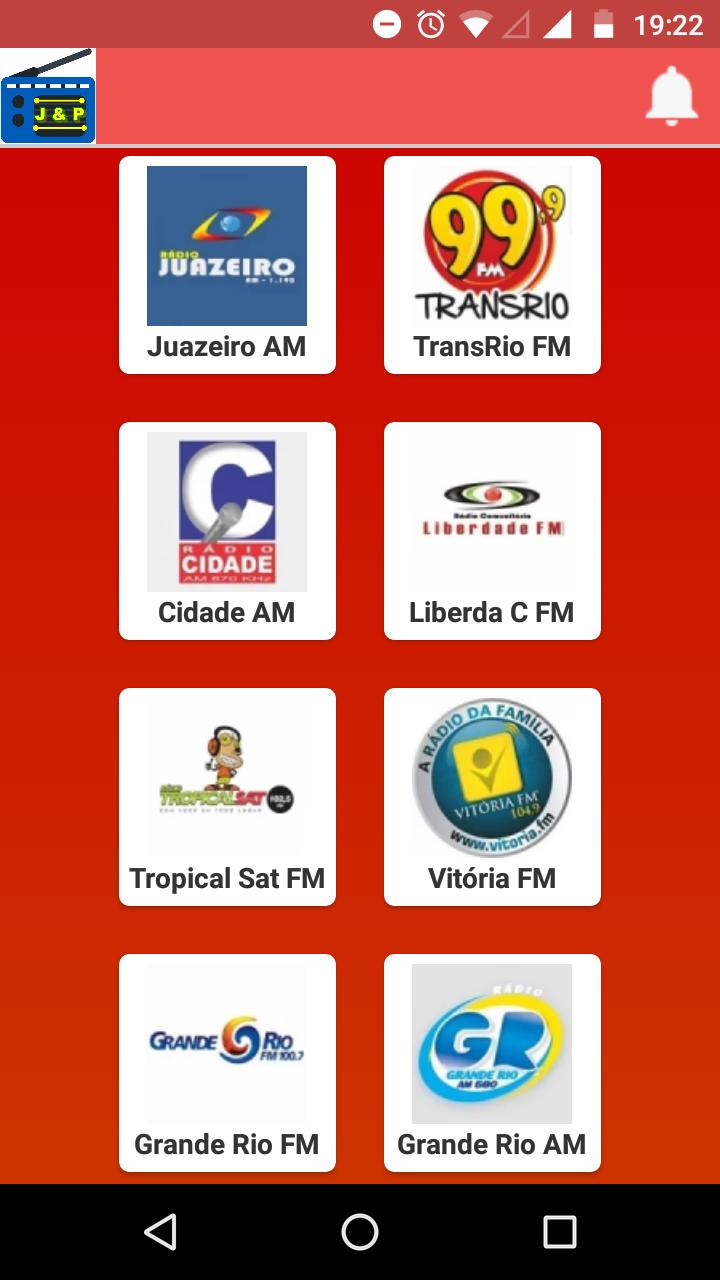Screen dimensions: 720x1280
Task: Select Grande Rio AM radio
Action: point(492,1063)
